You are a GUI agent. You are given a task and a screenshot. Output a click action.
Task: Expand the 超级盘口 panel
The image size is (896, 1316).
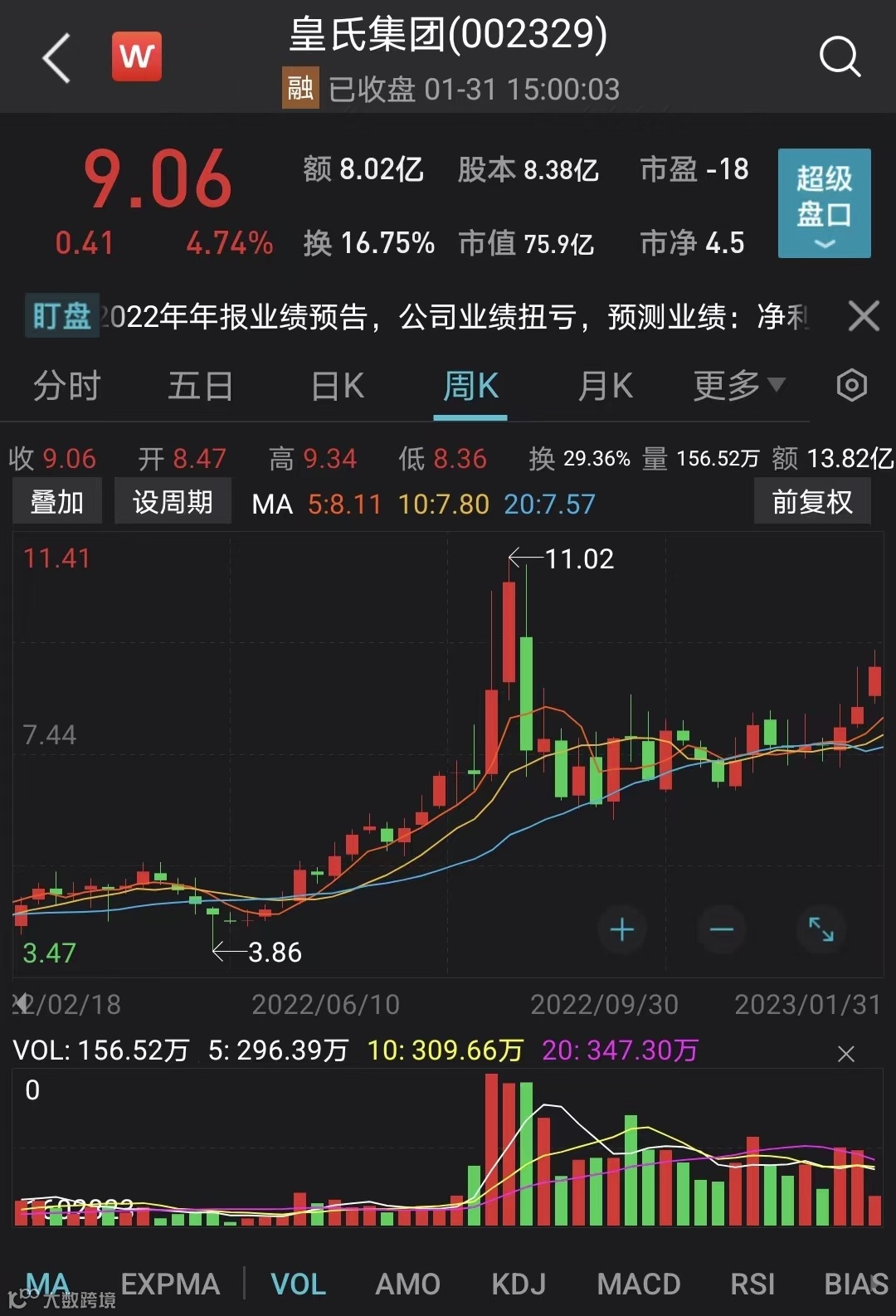click(x=824, y=203)
